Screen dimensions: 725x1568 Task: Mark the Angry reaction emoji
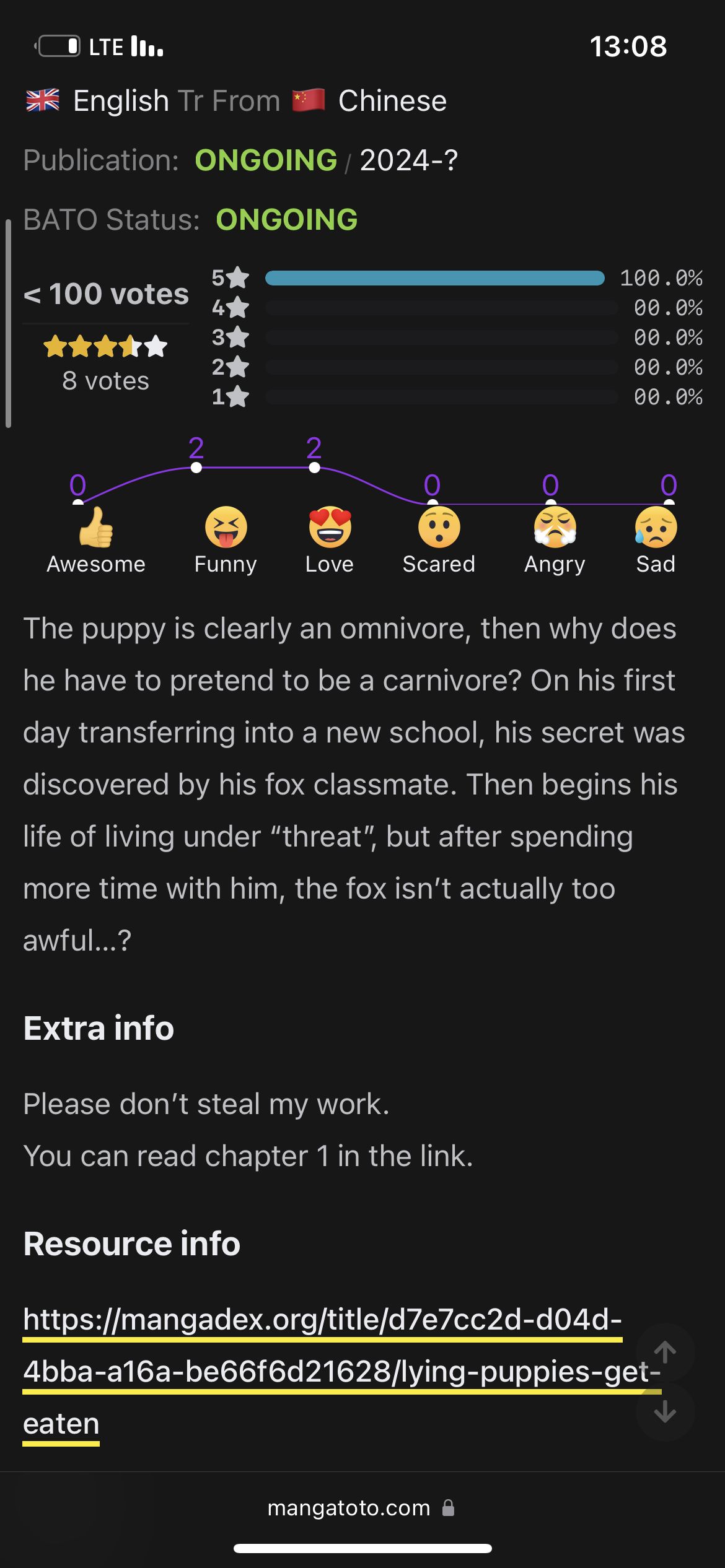tap(555, 528)
